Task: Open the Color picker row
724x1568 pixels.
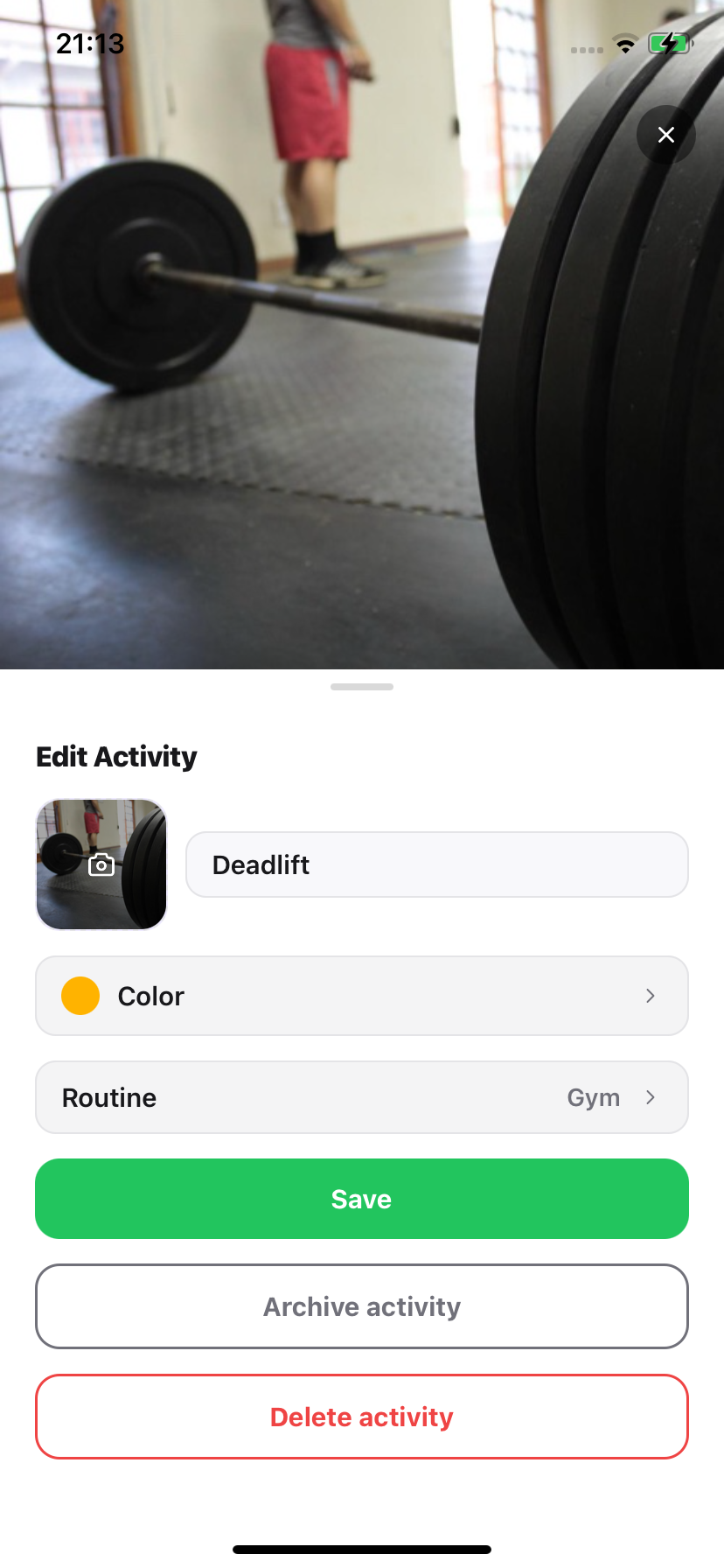Action: point(362,996)
